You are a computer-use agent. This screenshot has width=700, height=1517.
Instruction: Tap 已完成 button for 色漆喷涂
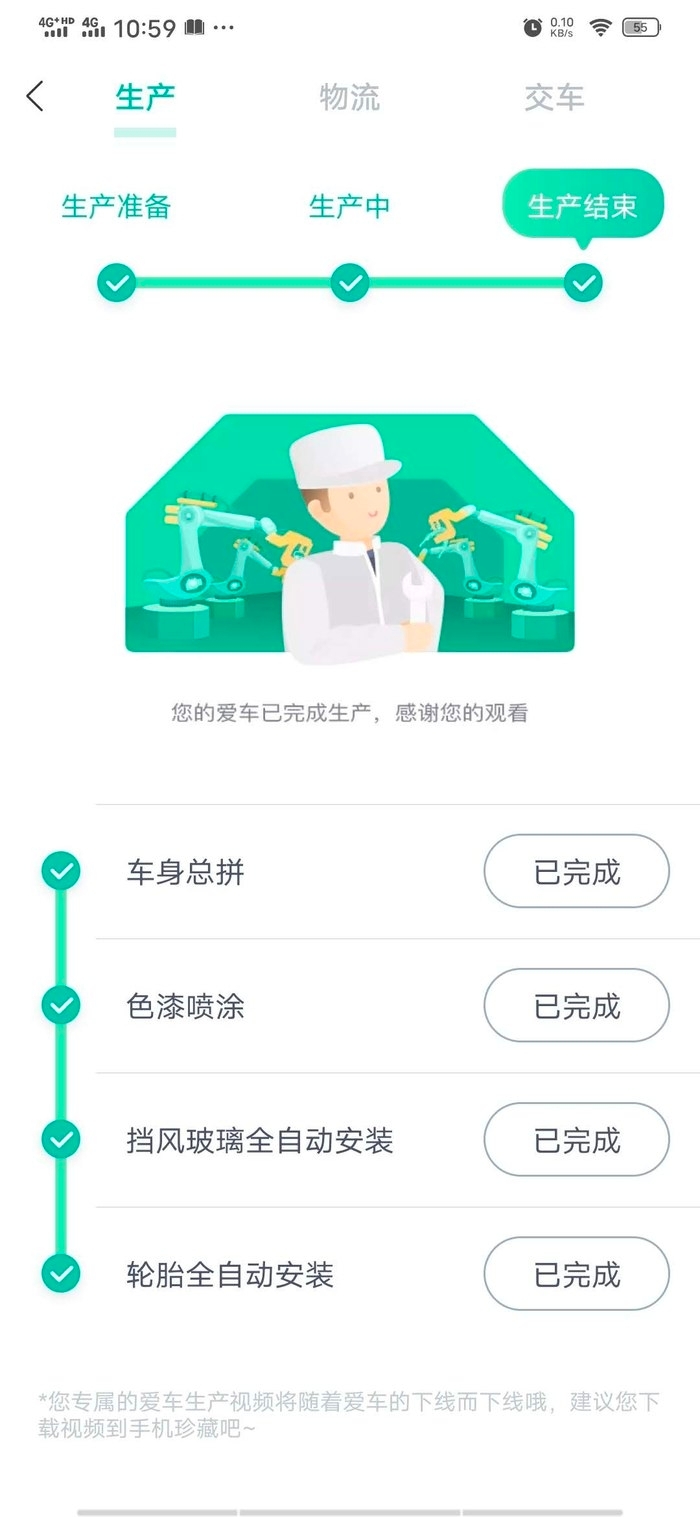pos(576,1006)
